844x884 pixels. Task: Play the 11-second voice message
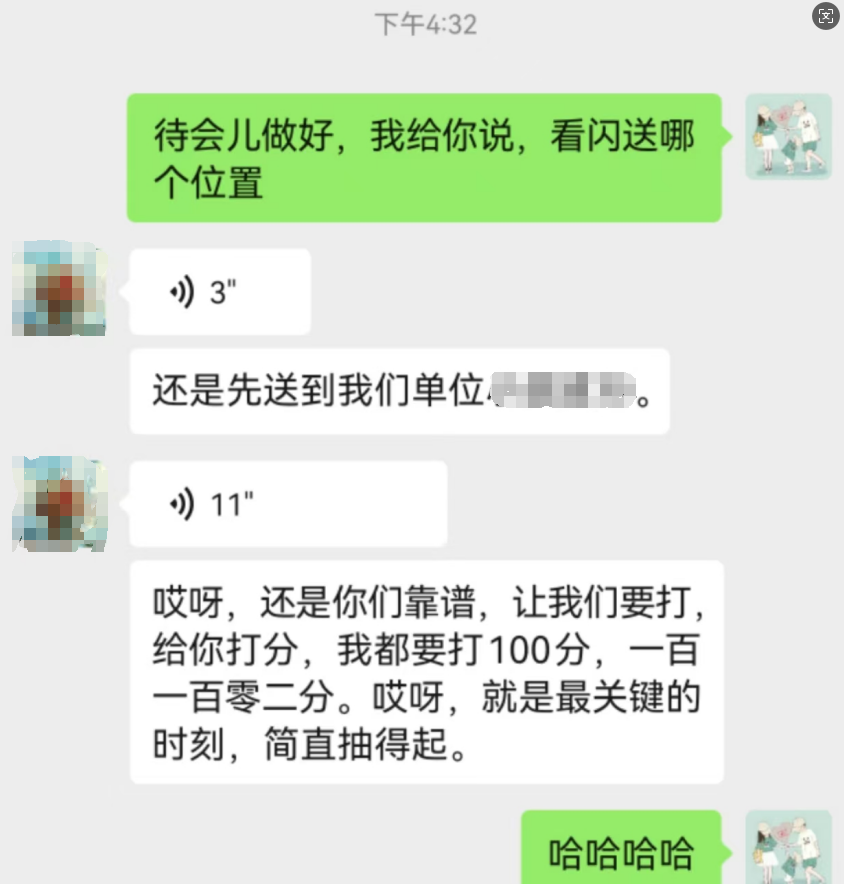pos(287,504)
